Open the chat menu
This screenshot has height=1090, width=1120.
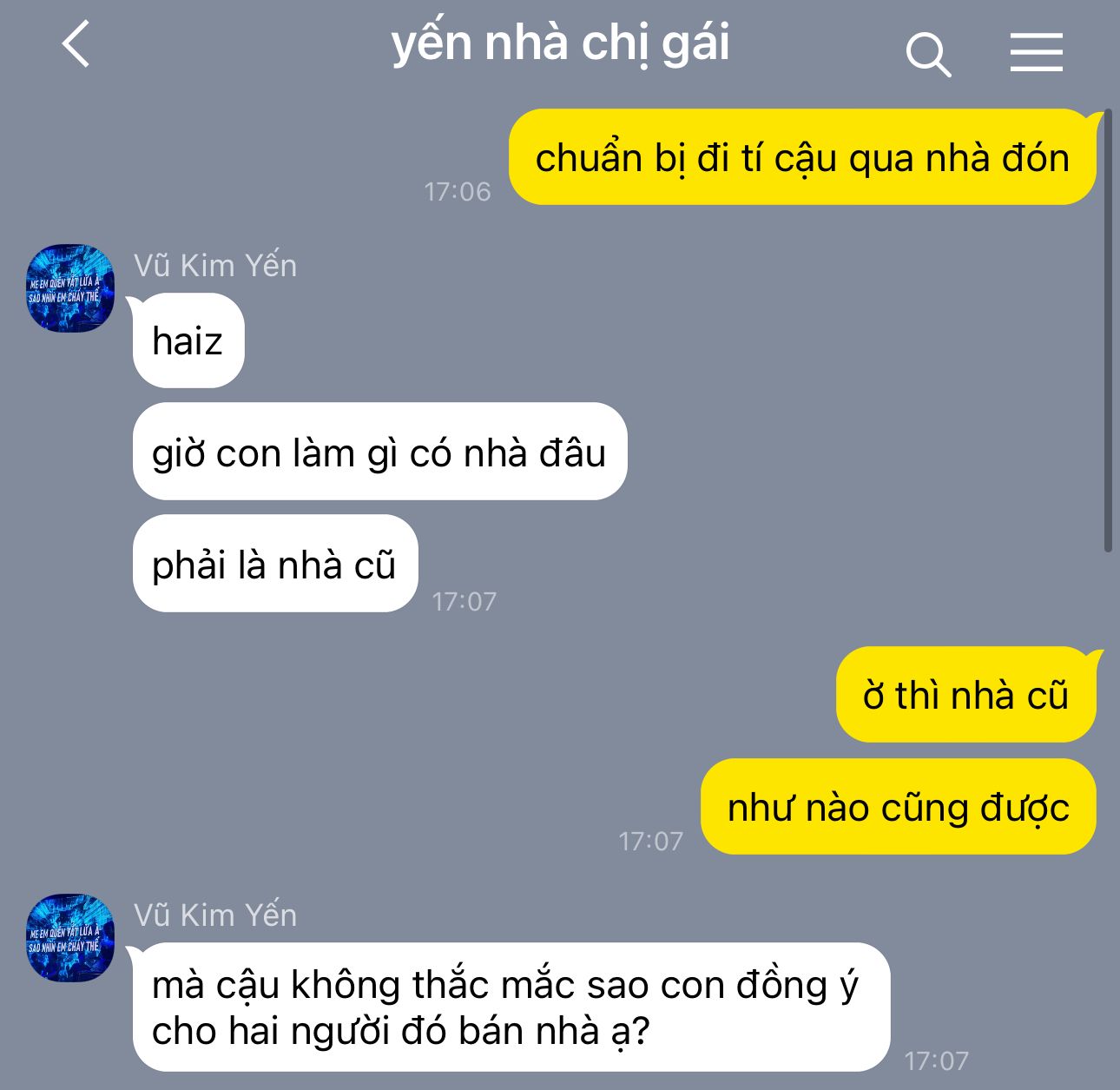[x=1036, y=52]
